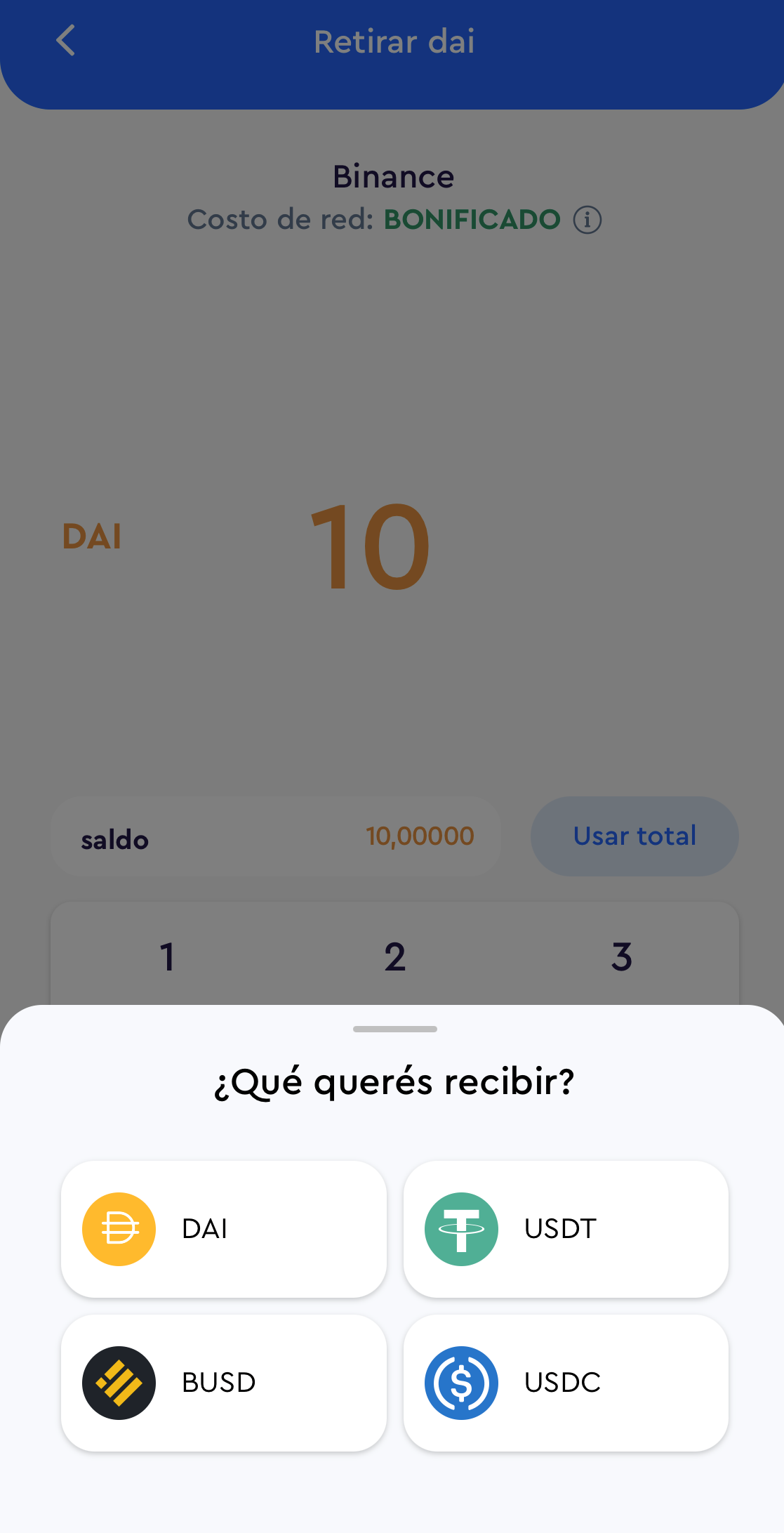
Task: Select USDC to receive
Action: click(x=566, y=1383)
